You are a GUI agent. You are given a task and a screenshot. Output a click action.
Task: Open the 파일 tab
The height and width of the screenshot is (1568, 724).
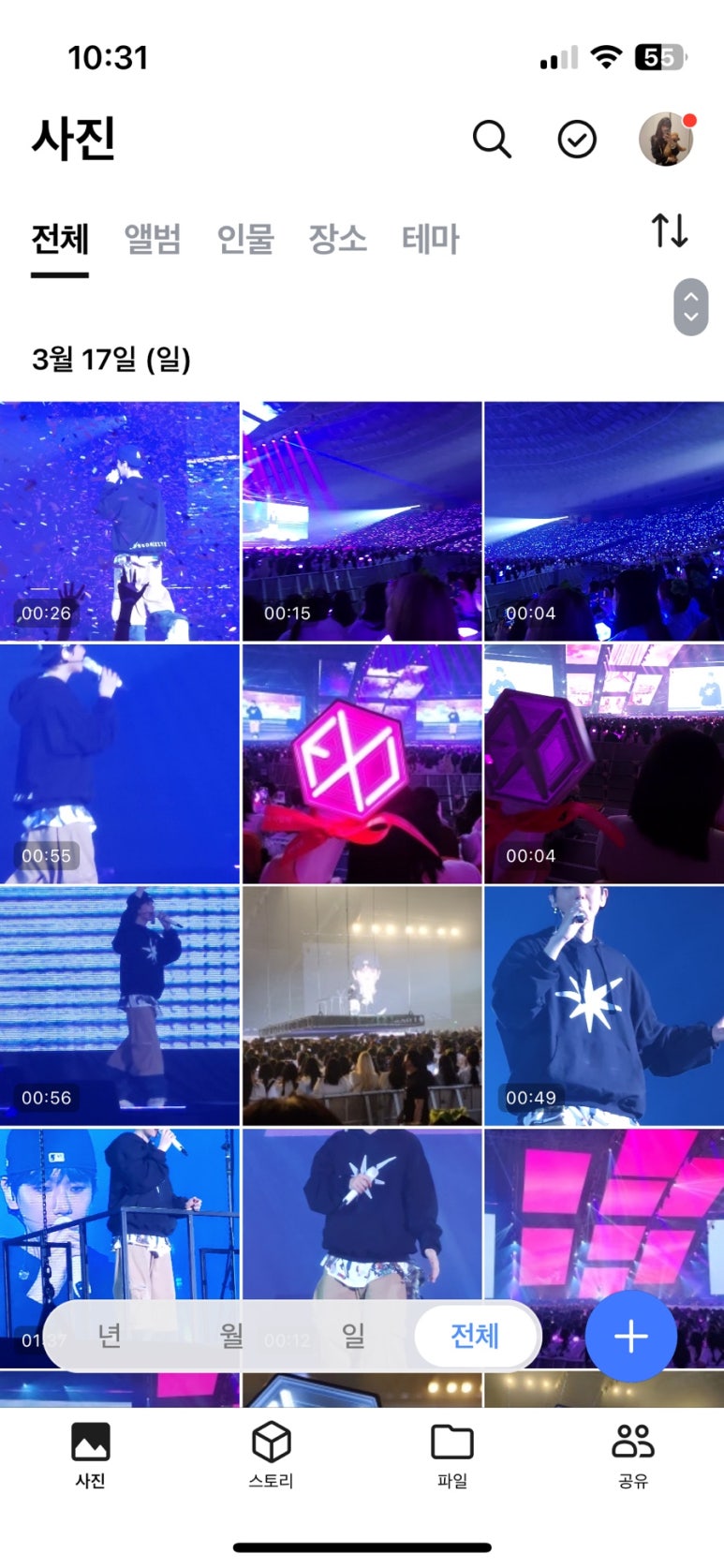(x=451, y=1455)
